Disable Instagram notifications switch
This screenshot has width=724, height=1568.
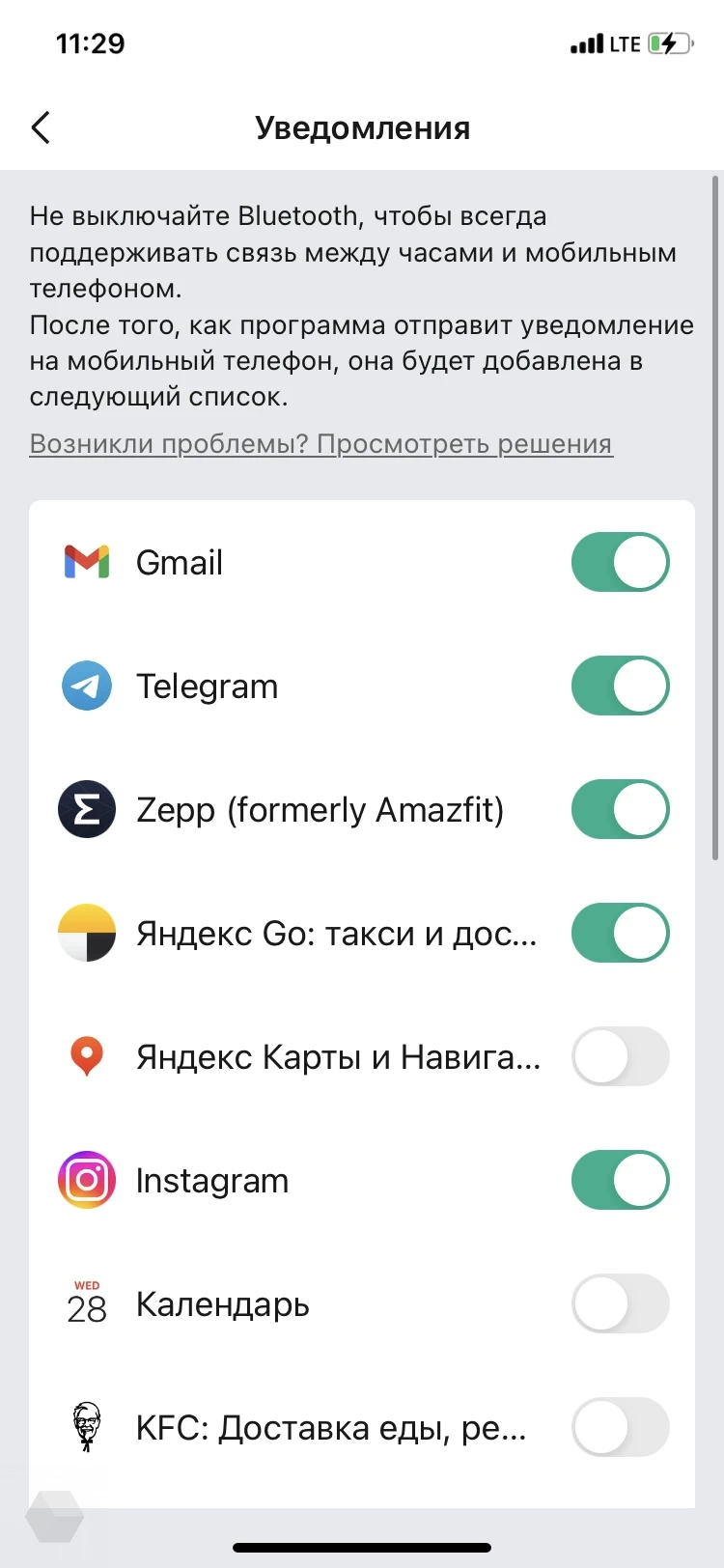[620, 1180]
